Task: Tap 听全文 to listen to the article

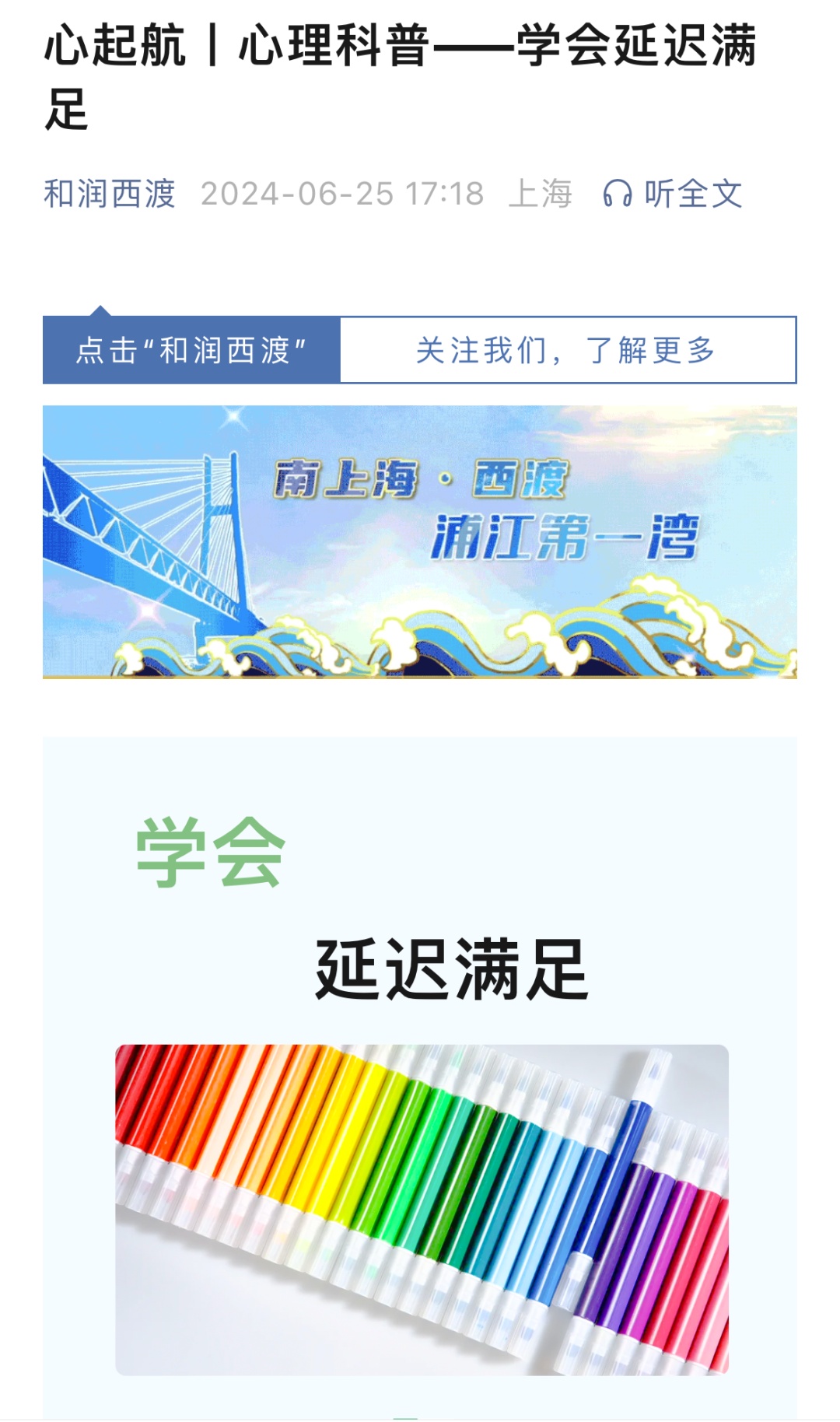Action: coord(674,194)
